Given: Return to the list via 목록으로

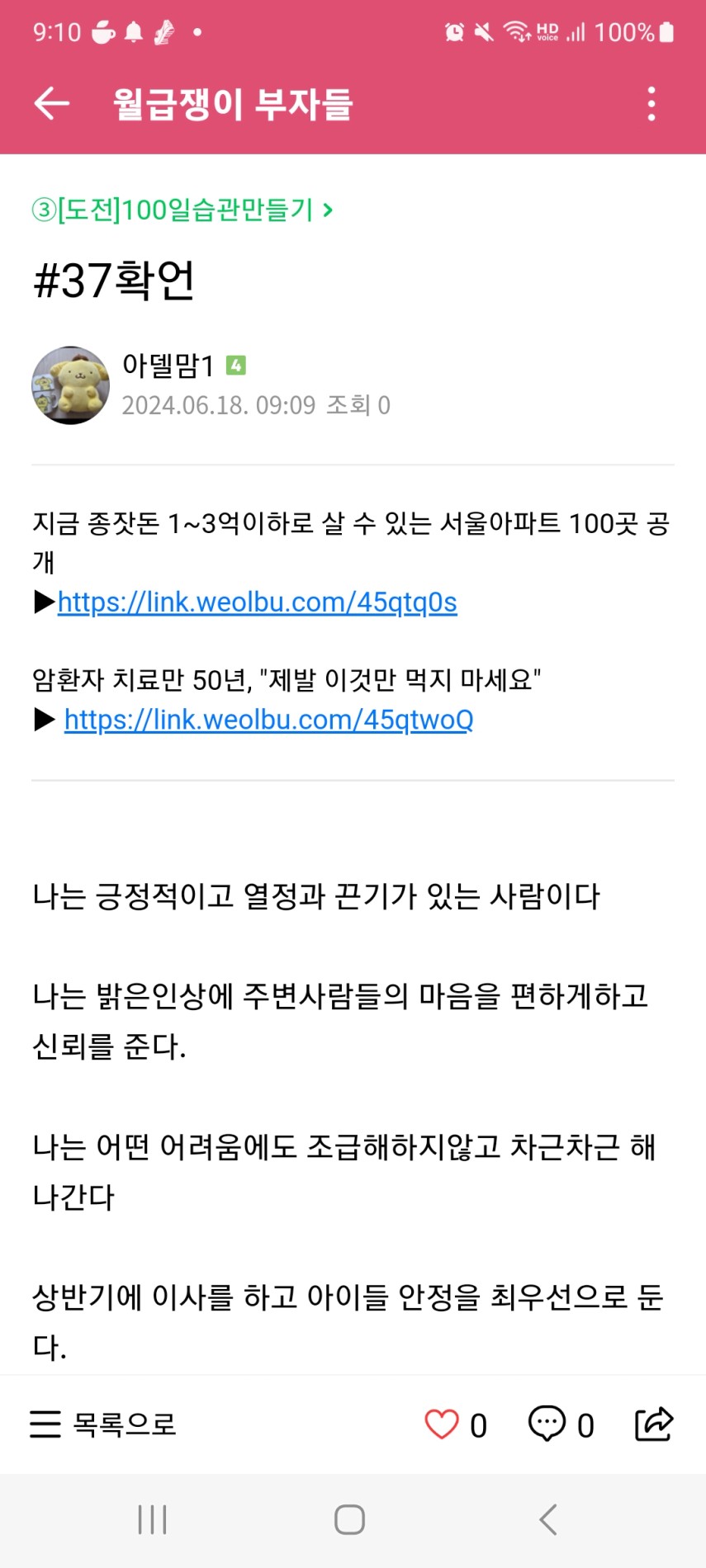Looking at the screenshot, I should pyautogui.click(x=103, y=1424).
